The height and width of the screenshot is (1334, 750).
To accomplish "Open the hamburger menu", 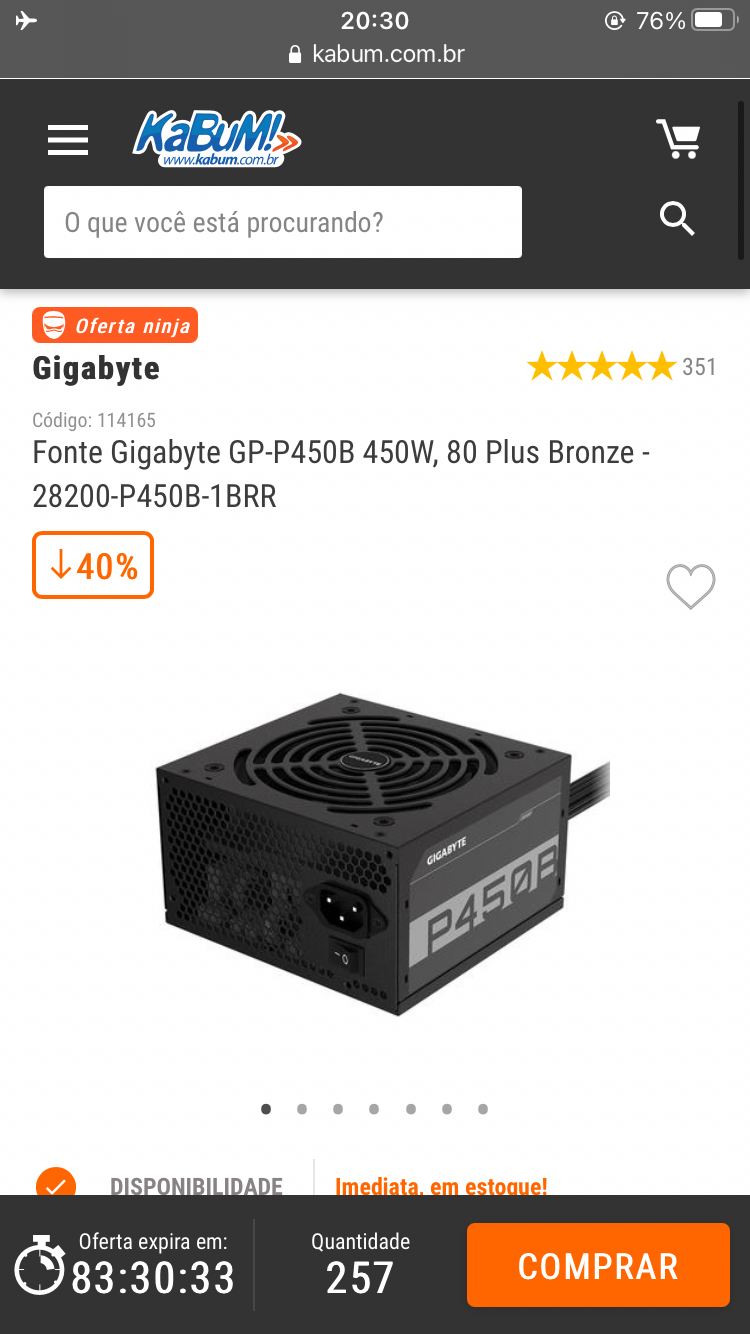I will click(68, 140).
